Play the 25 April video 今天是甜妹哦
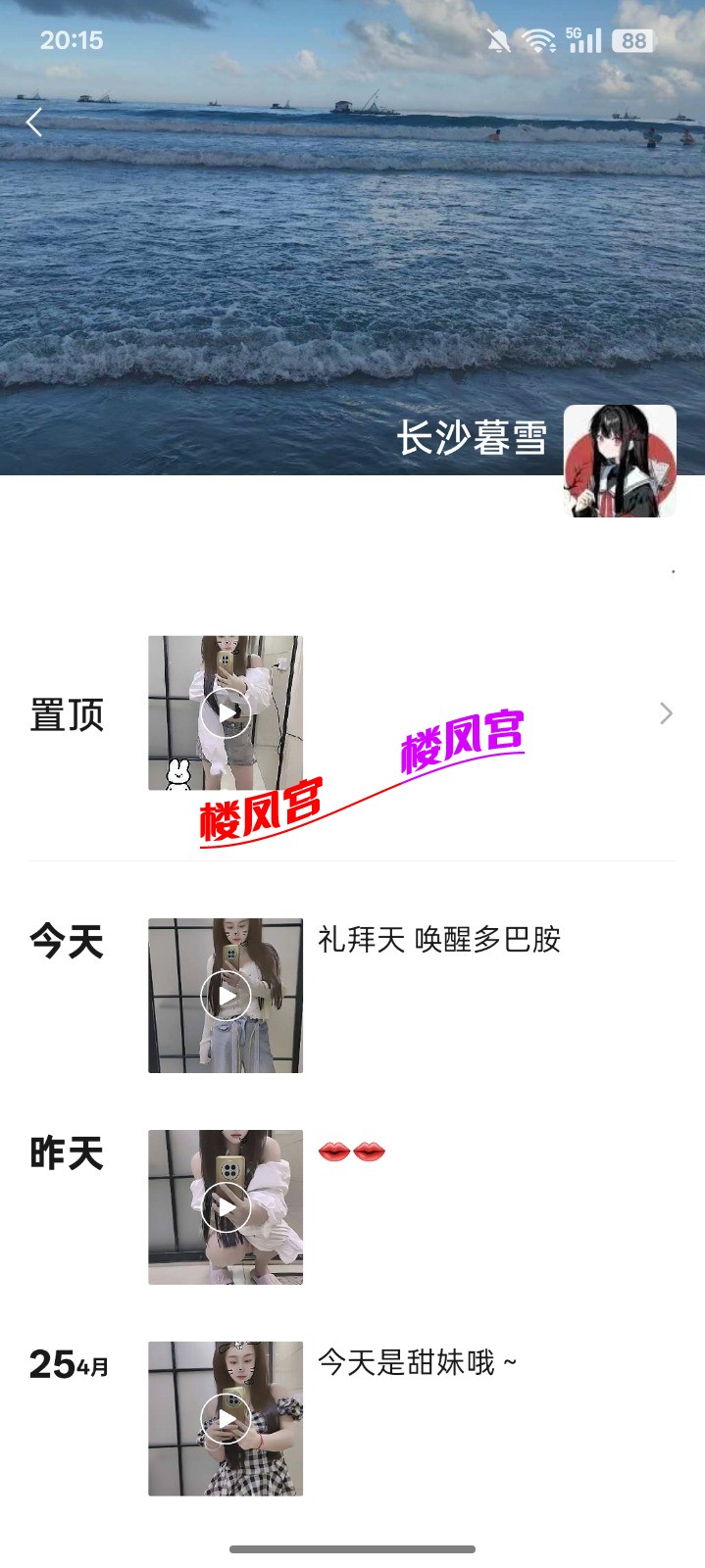 [x=226, y=1419]
